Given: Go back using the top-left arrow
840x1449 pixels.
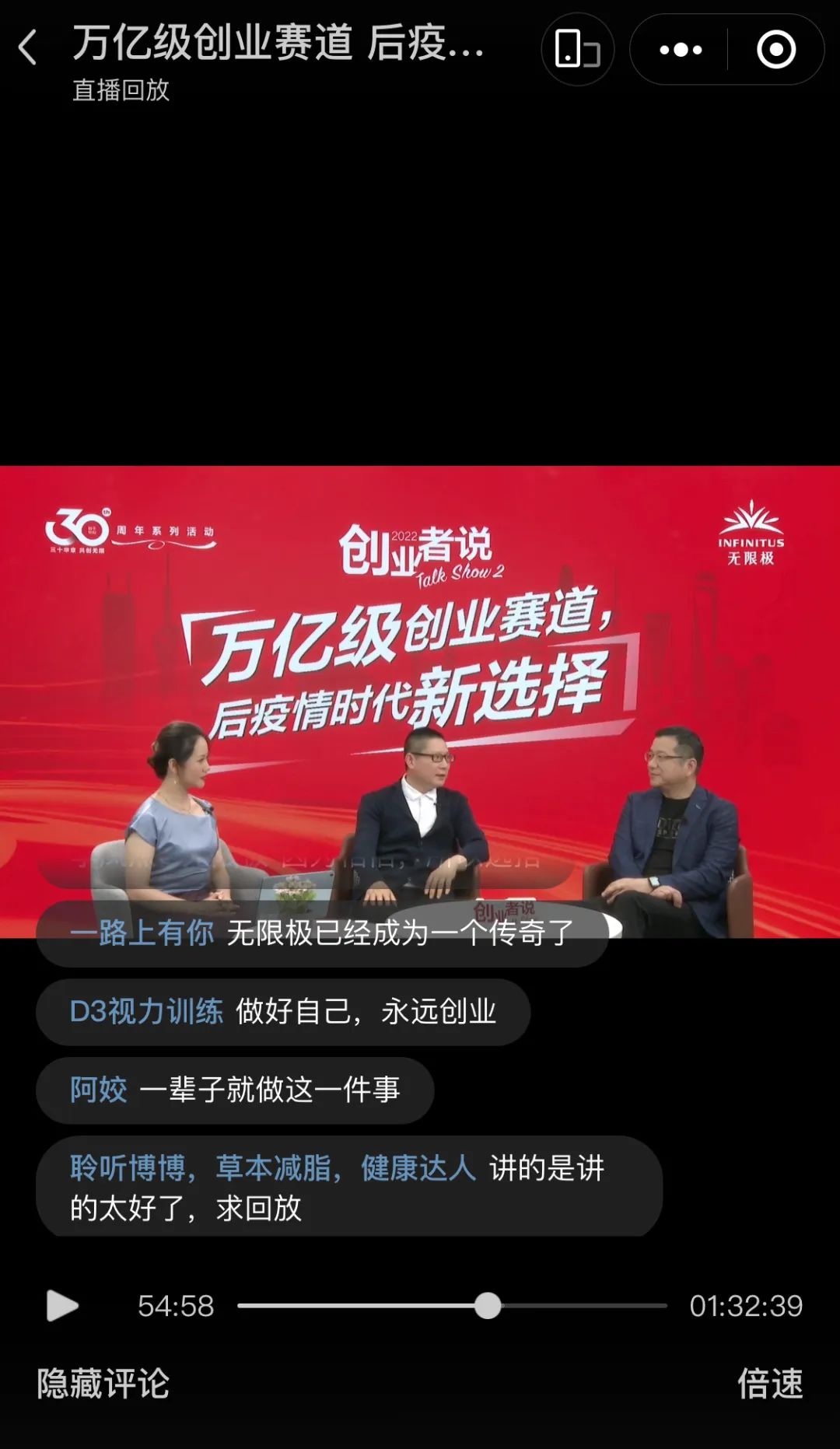Looking at the screenshot, I should pyautogui.click(x=28, y=47).
